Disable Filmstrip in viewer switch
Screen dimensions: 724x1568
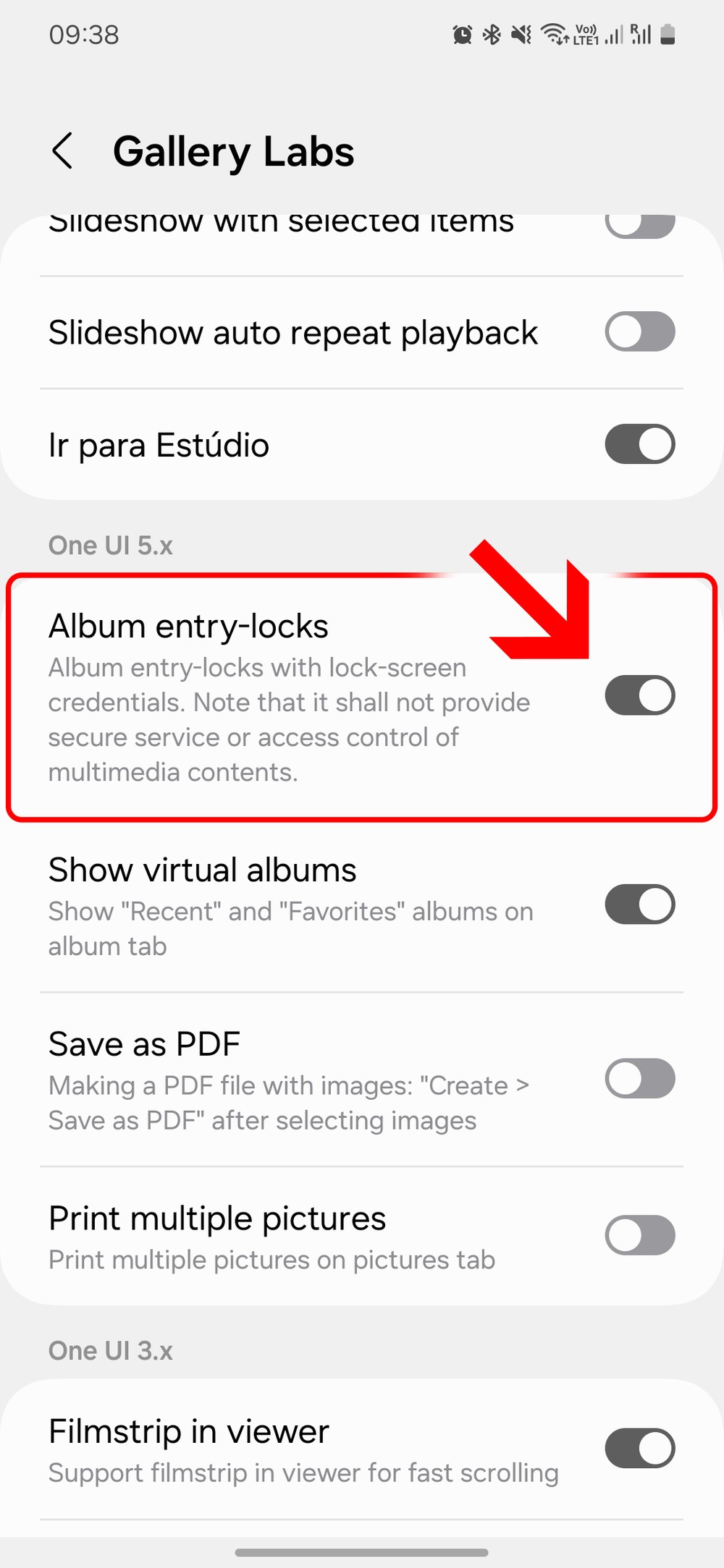639,1448
